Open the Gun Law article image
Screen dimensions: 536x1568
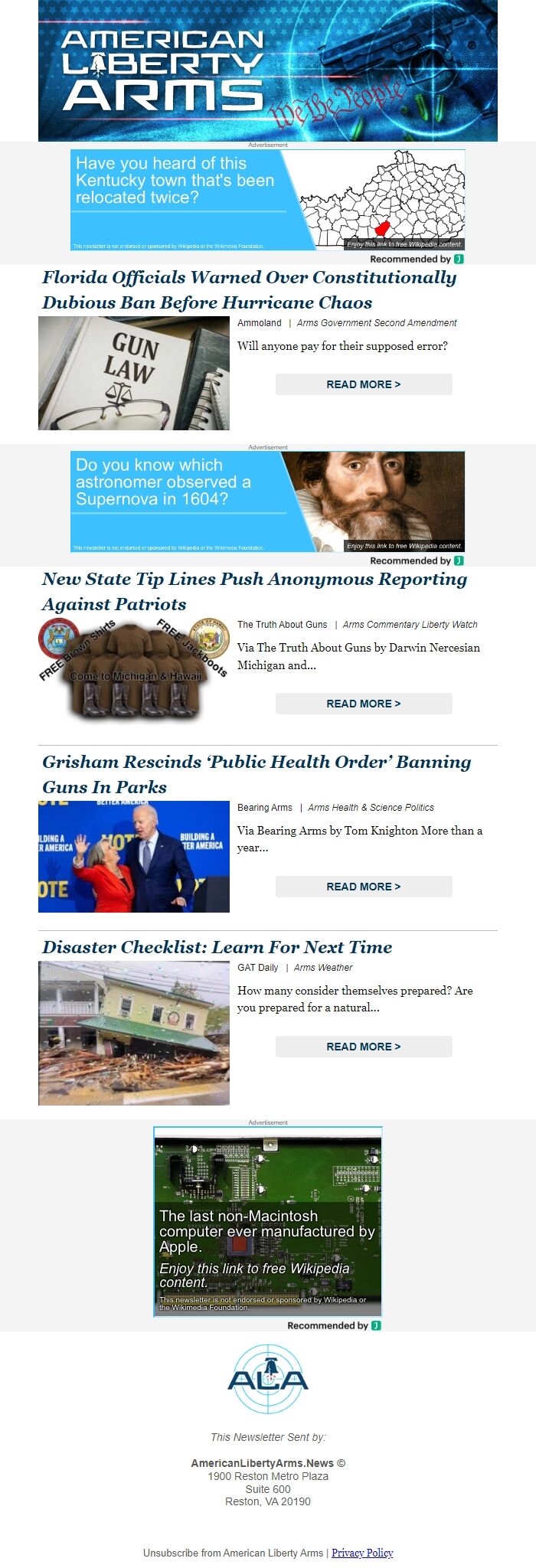click(134, 373)
